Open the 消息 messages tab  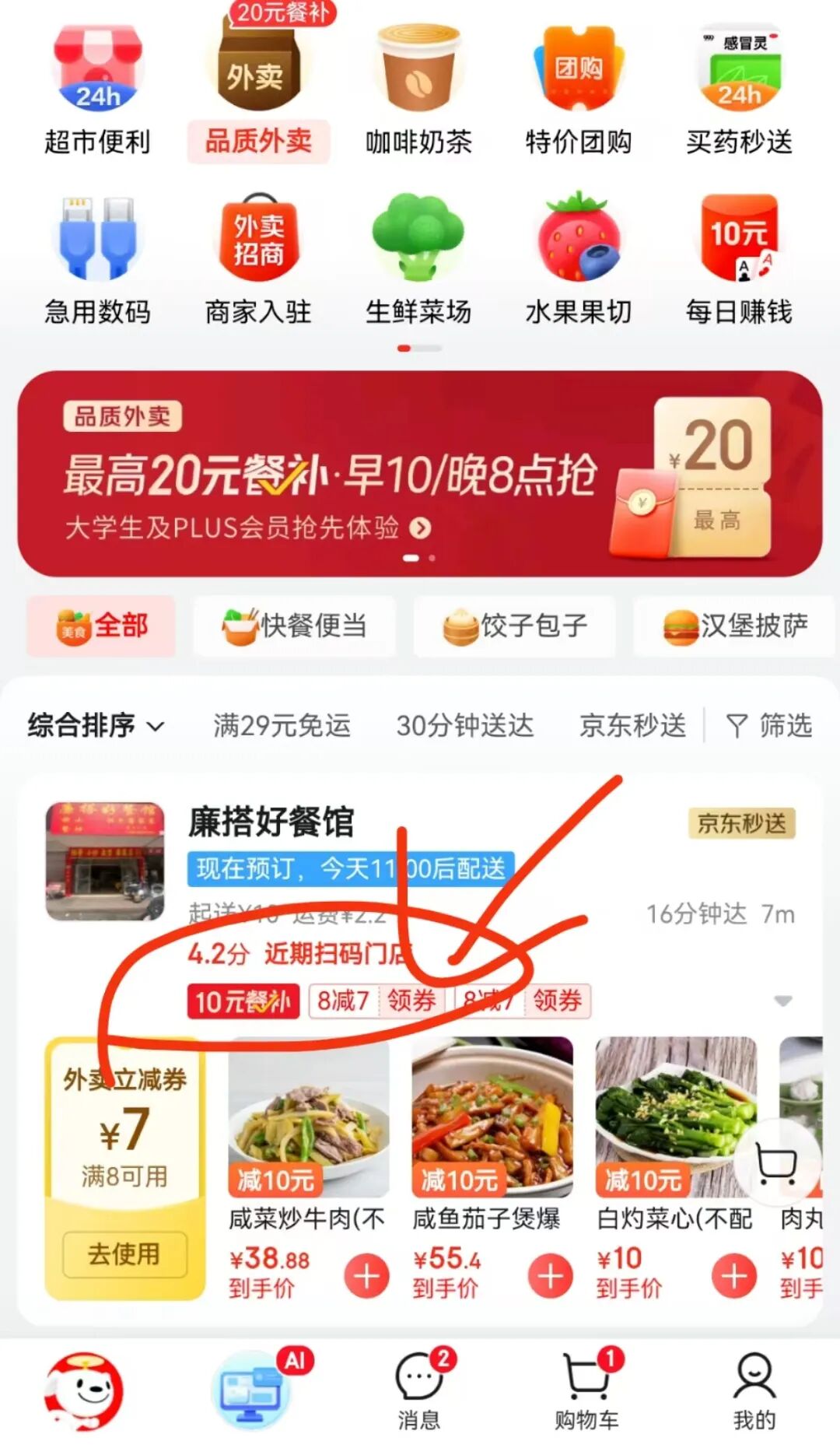419,1391
